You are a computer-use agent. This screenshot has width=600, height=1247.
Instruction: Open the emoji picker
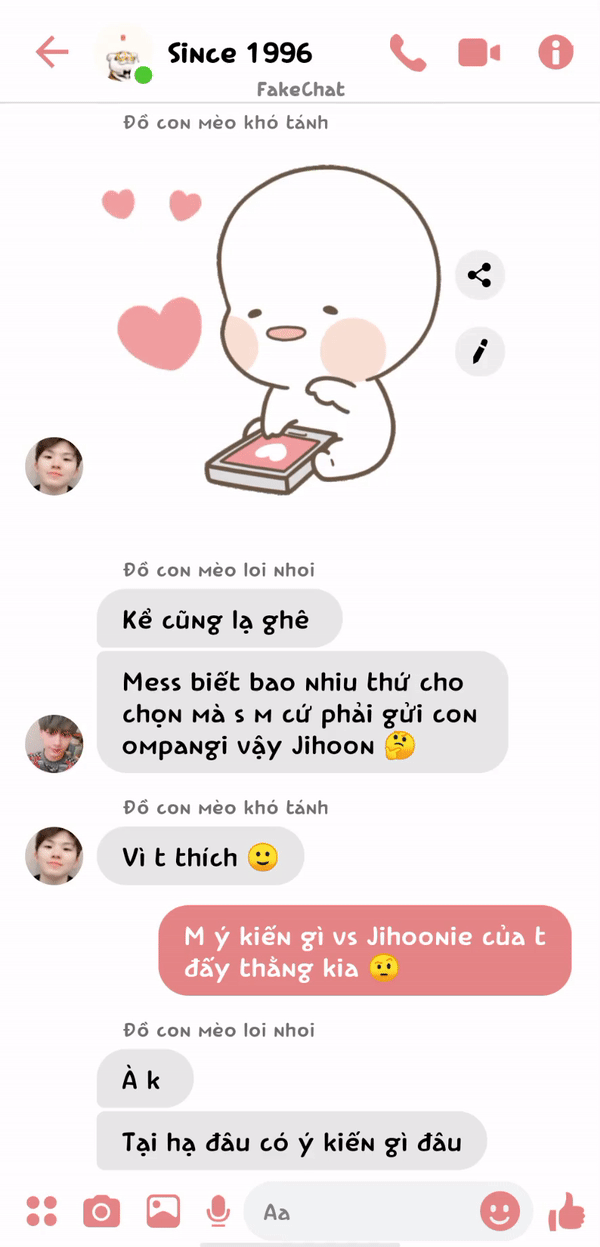pos(499,1212)
